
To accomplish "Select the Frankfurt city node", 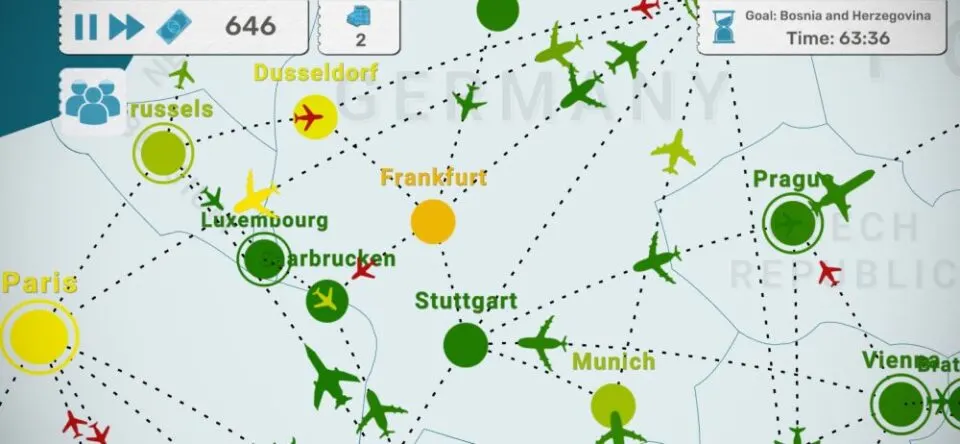I will pos(433,222).
